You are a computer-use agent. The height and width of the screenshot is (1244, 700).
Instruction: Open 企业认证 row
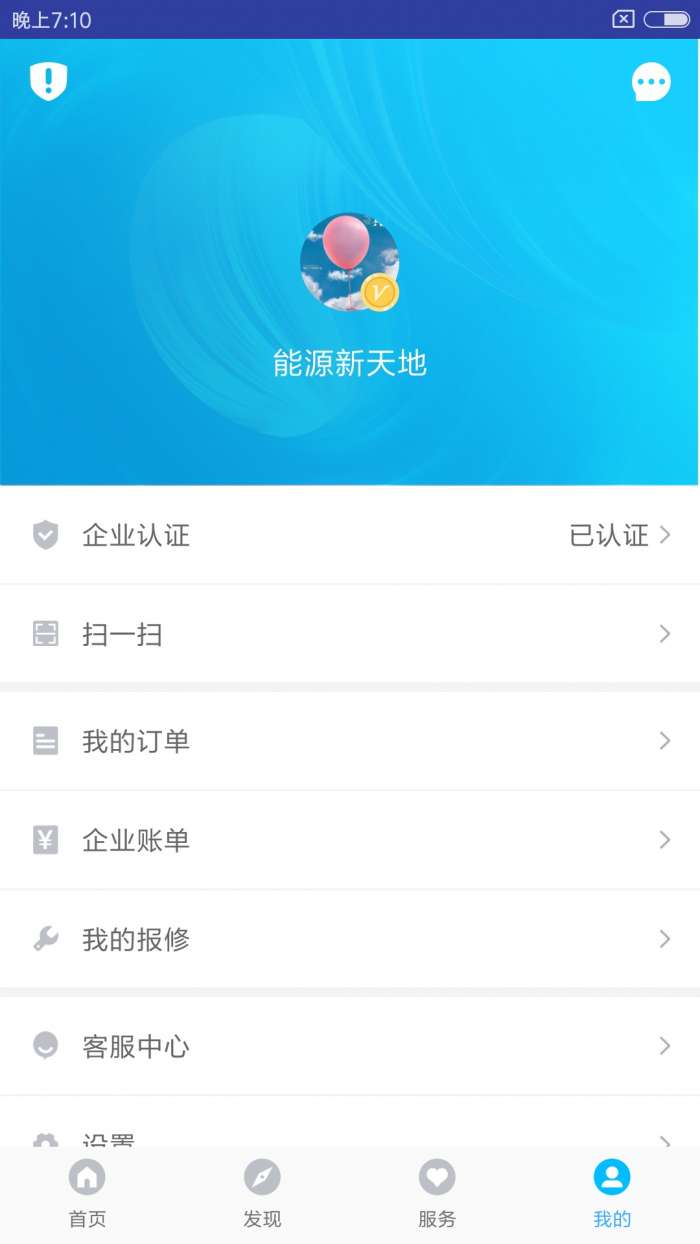[350, 535]
